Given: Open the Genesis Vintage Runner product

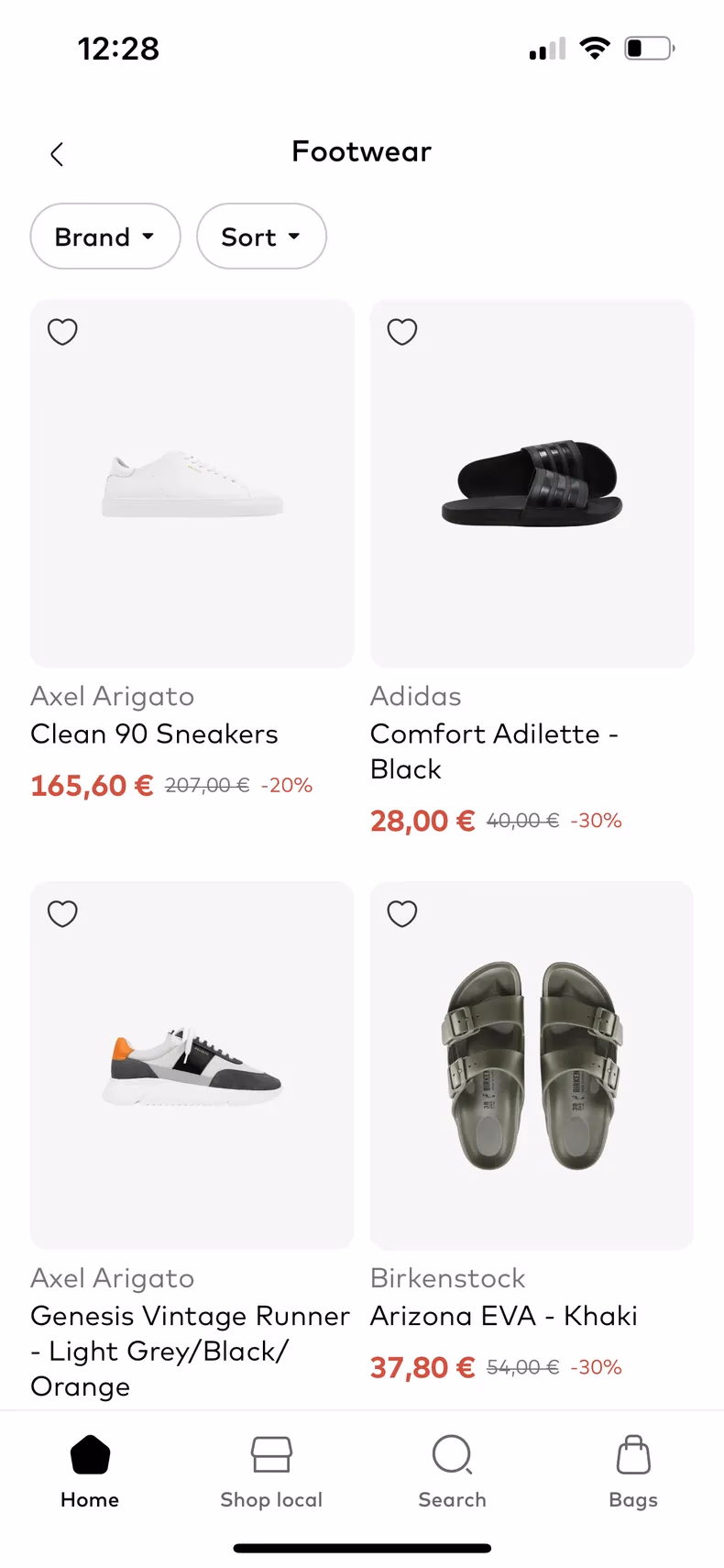Looking at the screenshot, I should click(192, 1066).
